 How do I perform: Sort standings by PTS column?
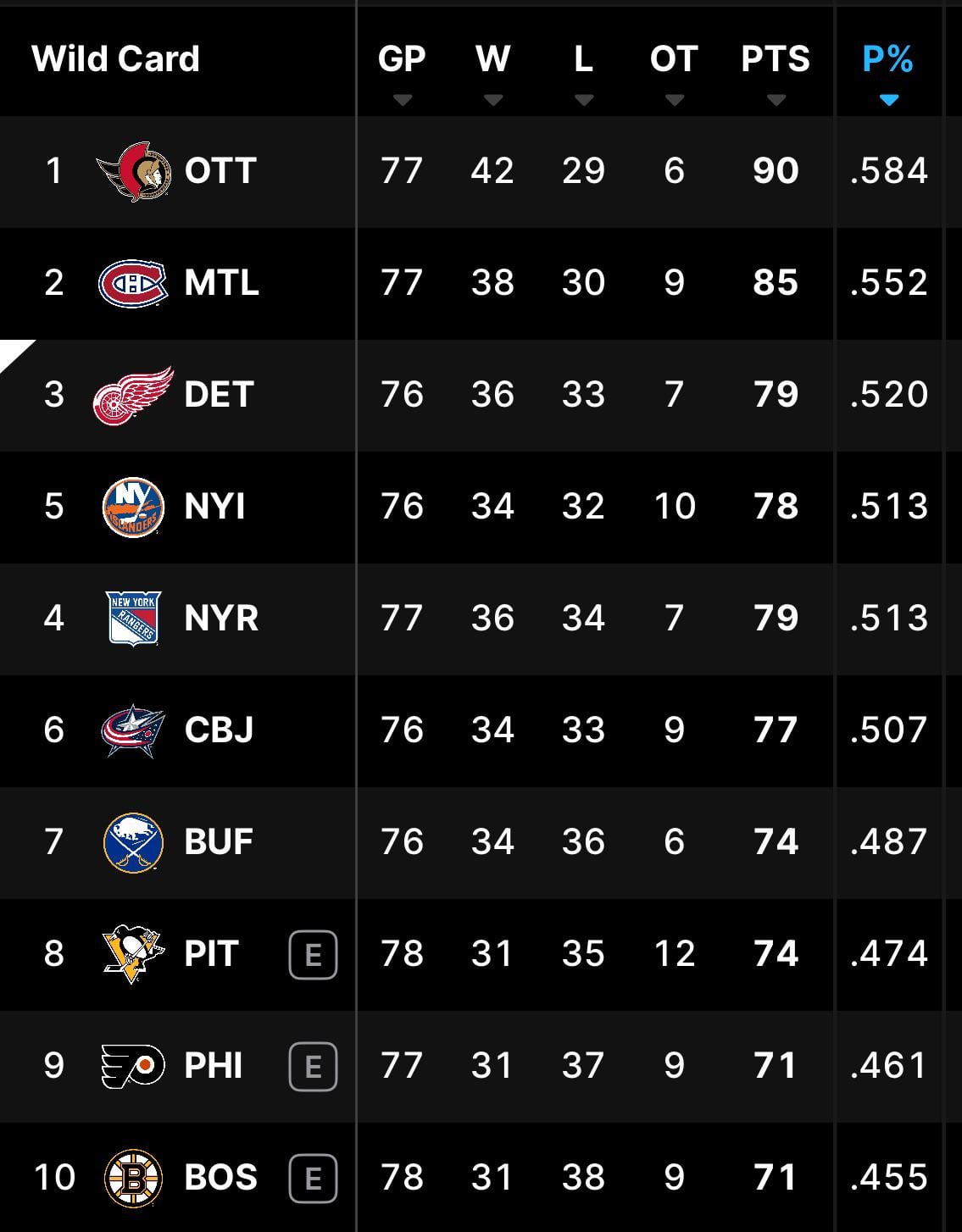[775, 68]
